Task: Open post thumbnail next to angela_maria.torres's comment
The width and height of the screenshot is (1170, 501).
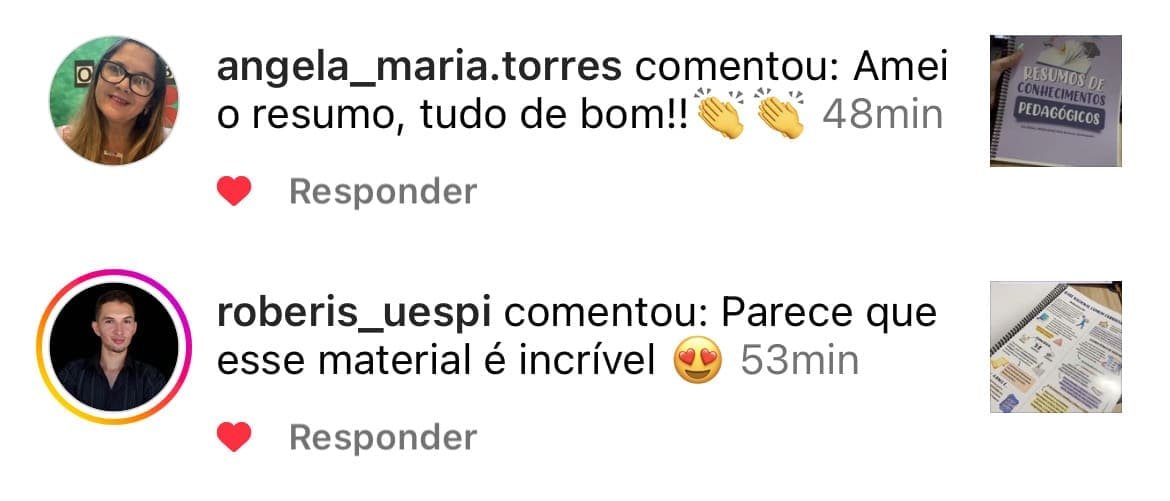Action: point(1055,101)
